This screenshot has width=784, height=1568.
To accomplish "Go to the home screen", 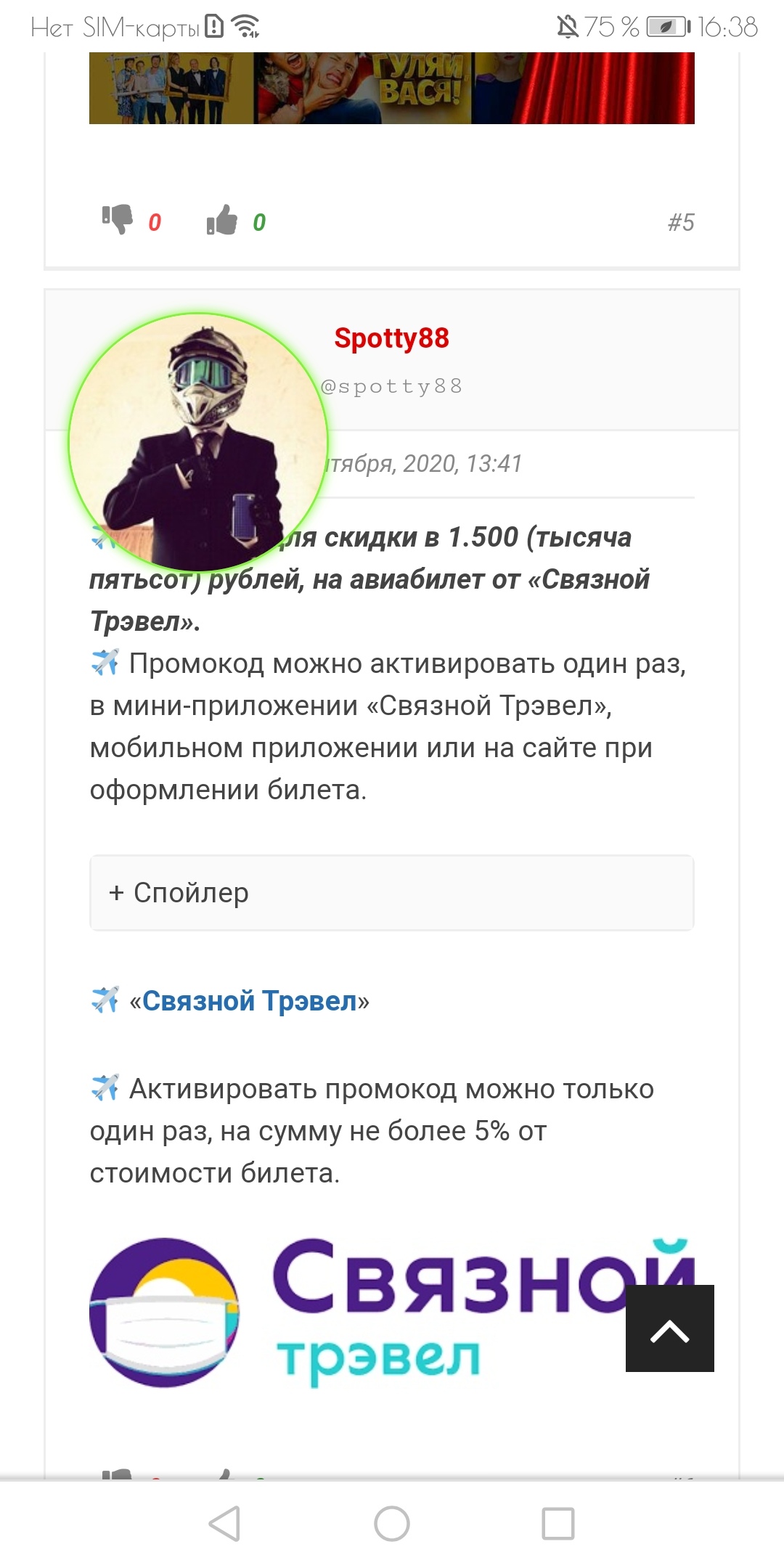I will [x=391, y=1524].
